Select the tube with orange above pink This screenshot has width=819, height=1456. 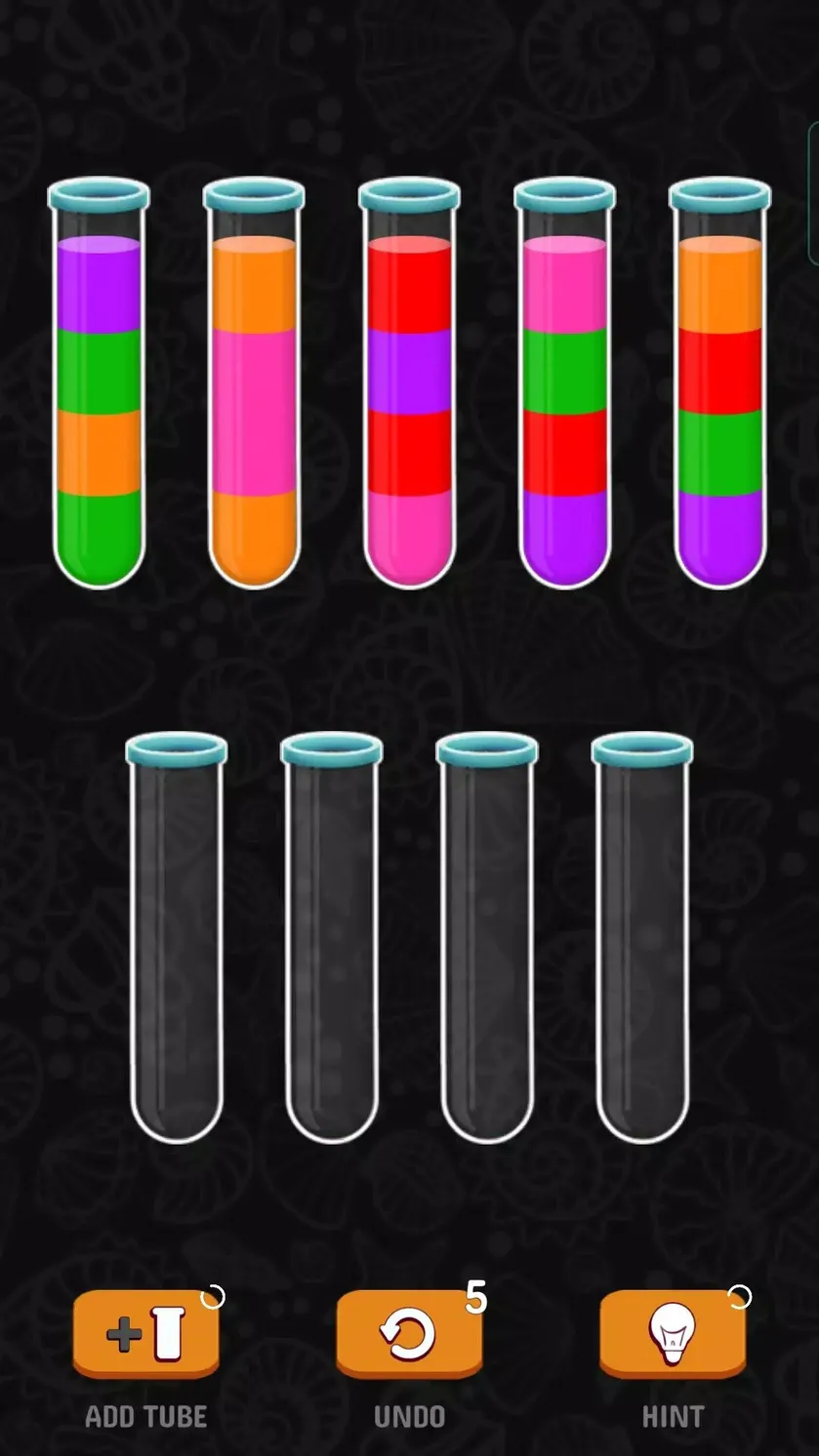(254, 384)
